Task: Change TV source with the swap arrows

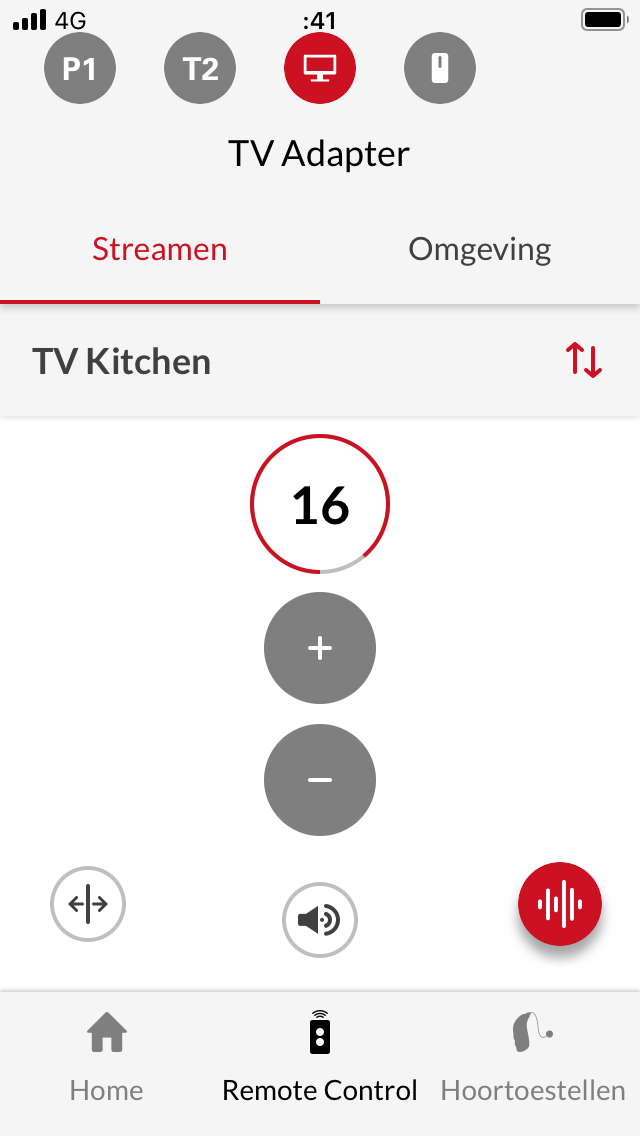Action: (584, 360)
